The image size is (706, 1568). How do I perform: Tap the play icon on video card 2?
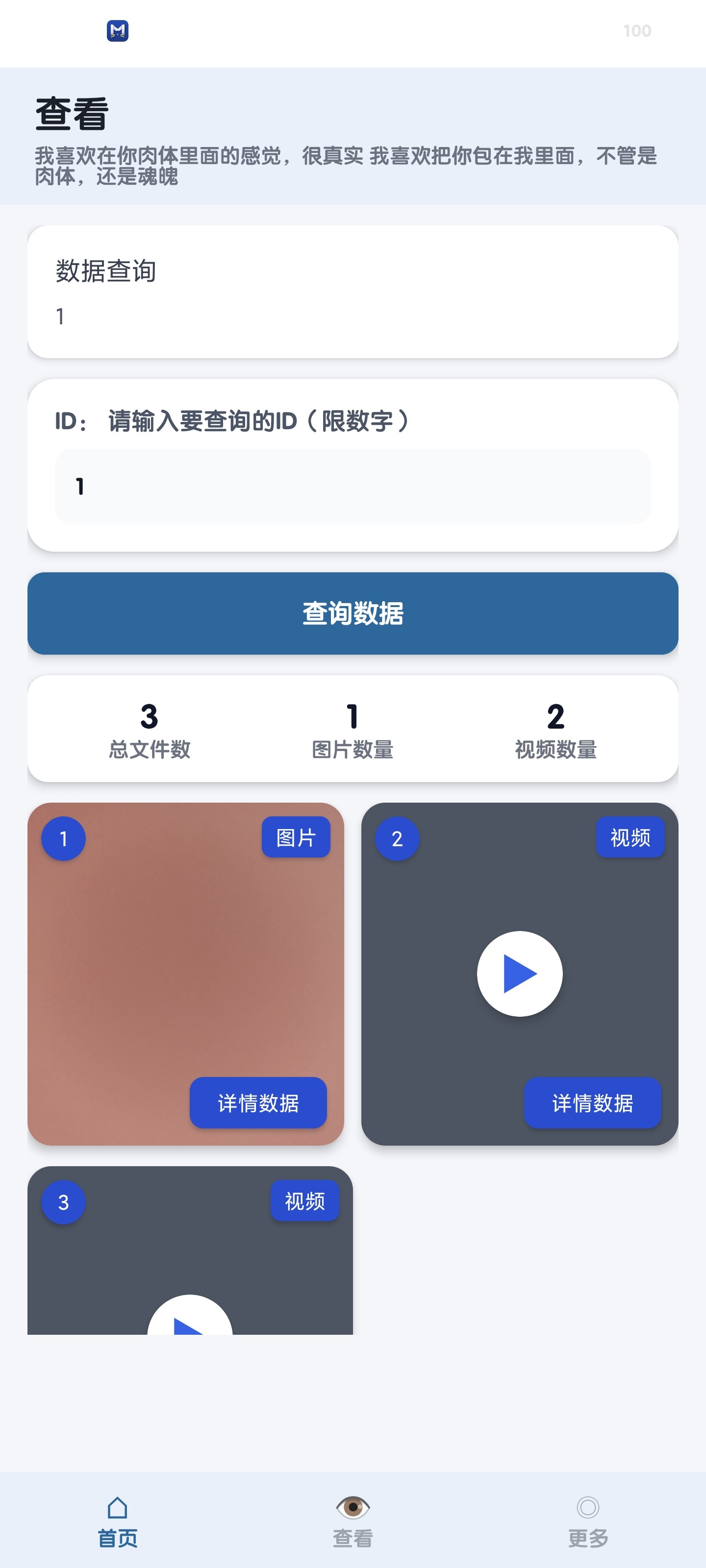520,973
